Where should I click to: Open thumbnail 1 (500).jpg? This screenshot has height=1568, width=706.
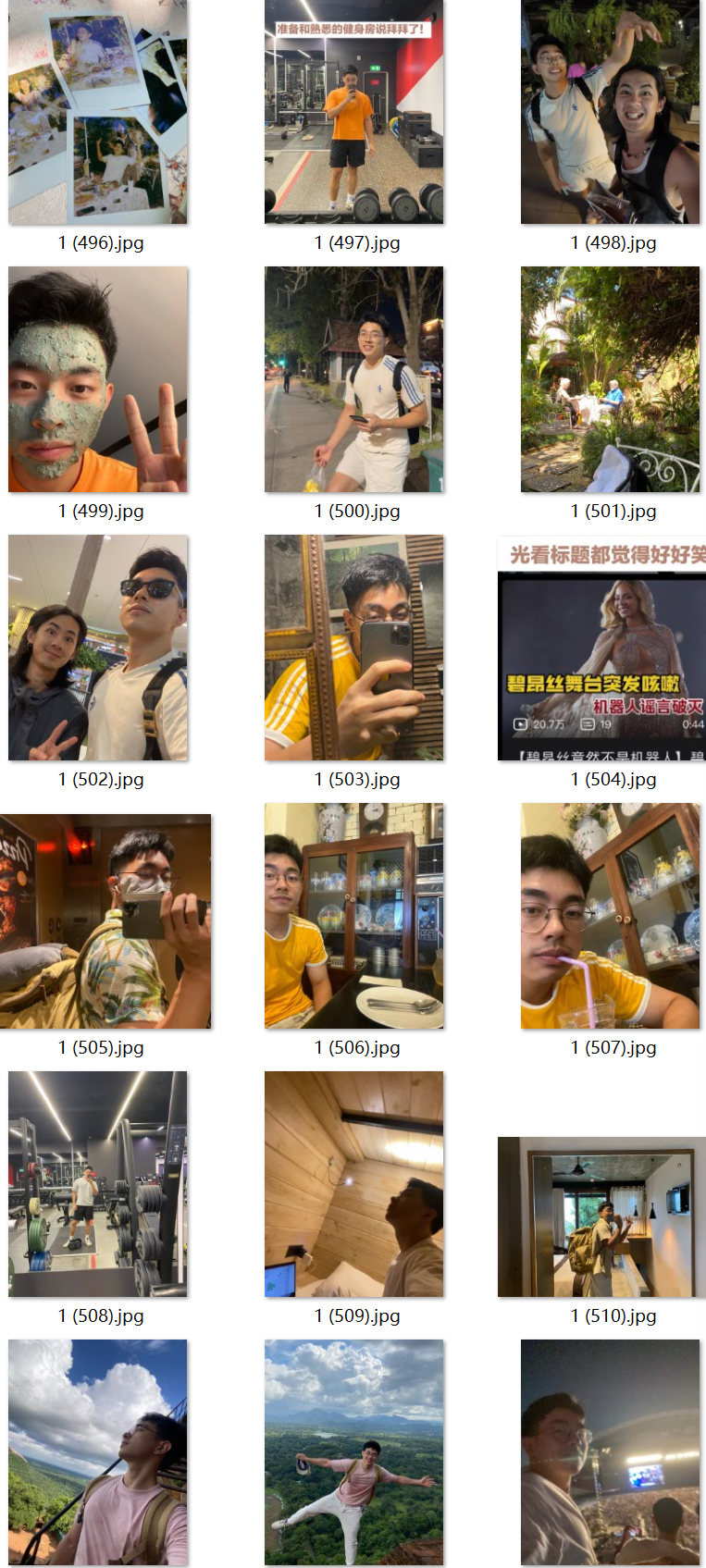pos(353,379)
